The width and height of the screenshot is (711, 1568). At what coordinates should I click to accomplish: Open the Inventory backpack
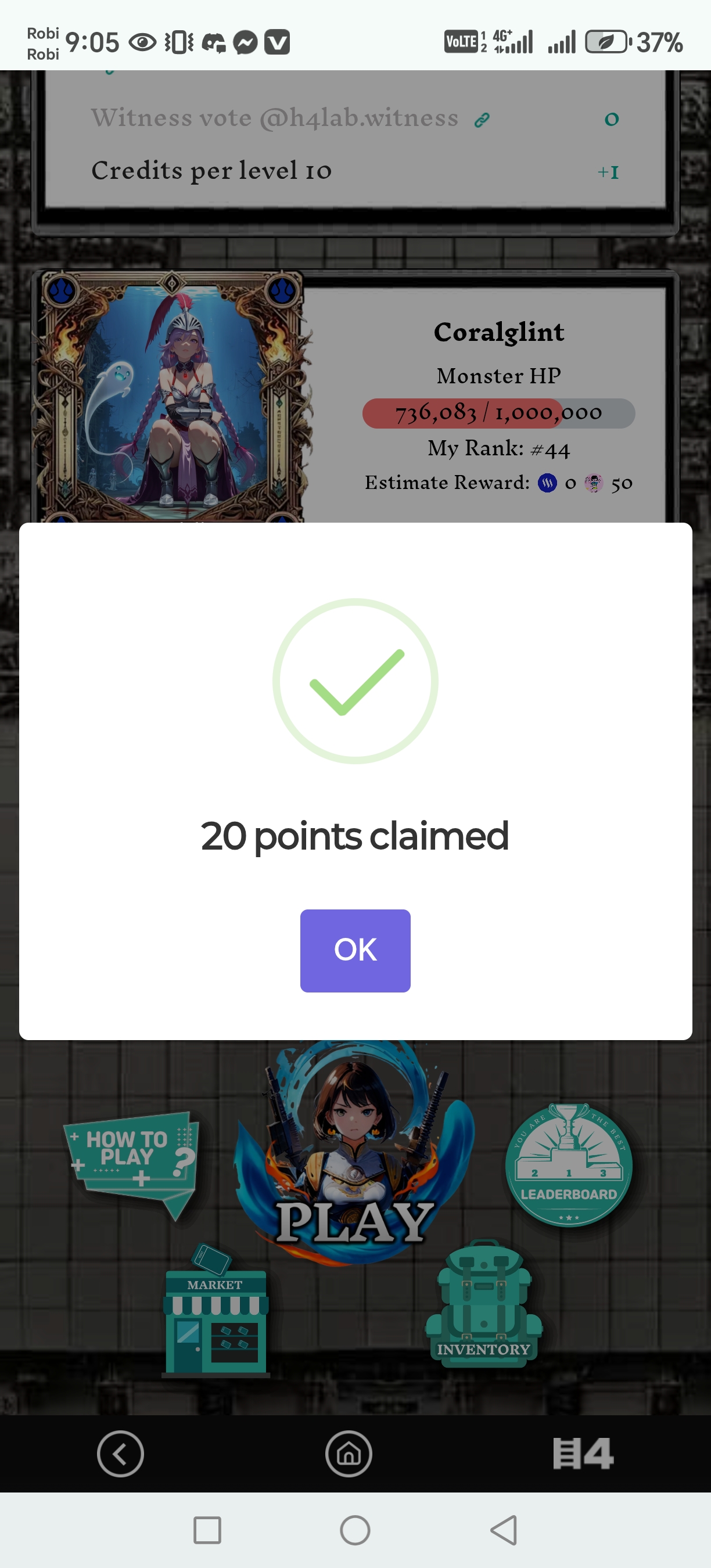coord(483,1304)
